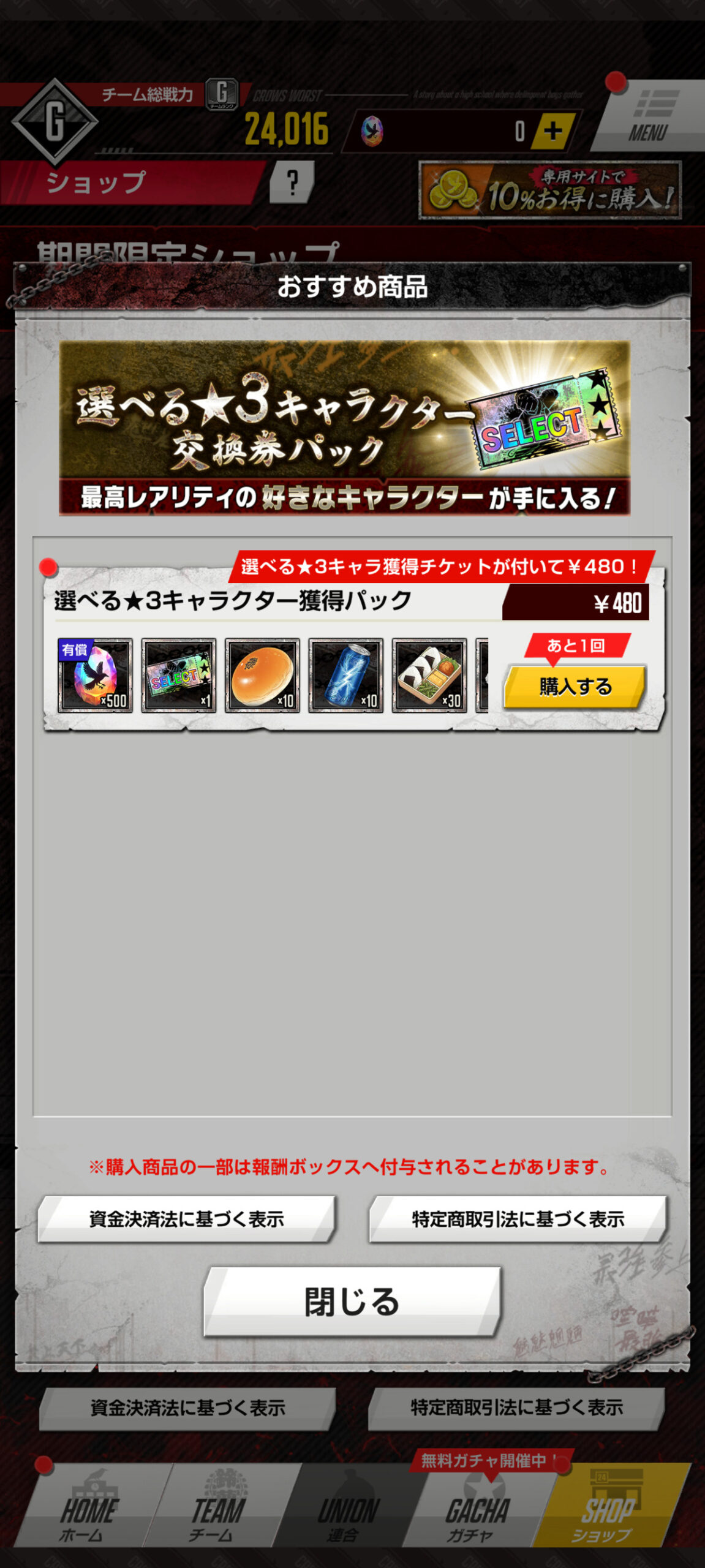The width and height of the screenshot is (705, 1568).
Task: Tap the yellow 購入する purchase button
Action: point(575,687)
